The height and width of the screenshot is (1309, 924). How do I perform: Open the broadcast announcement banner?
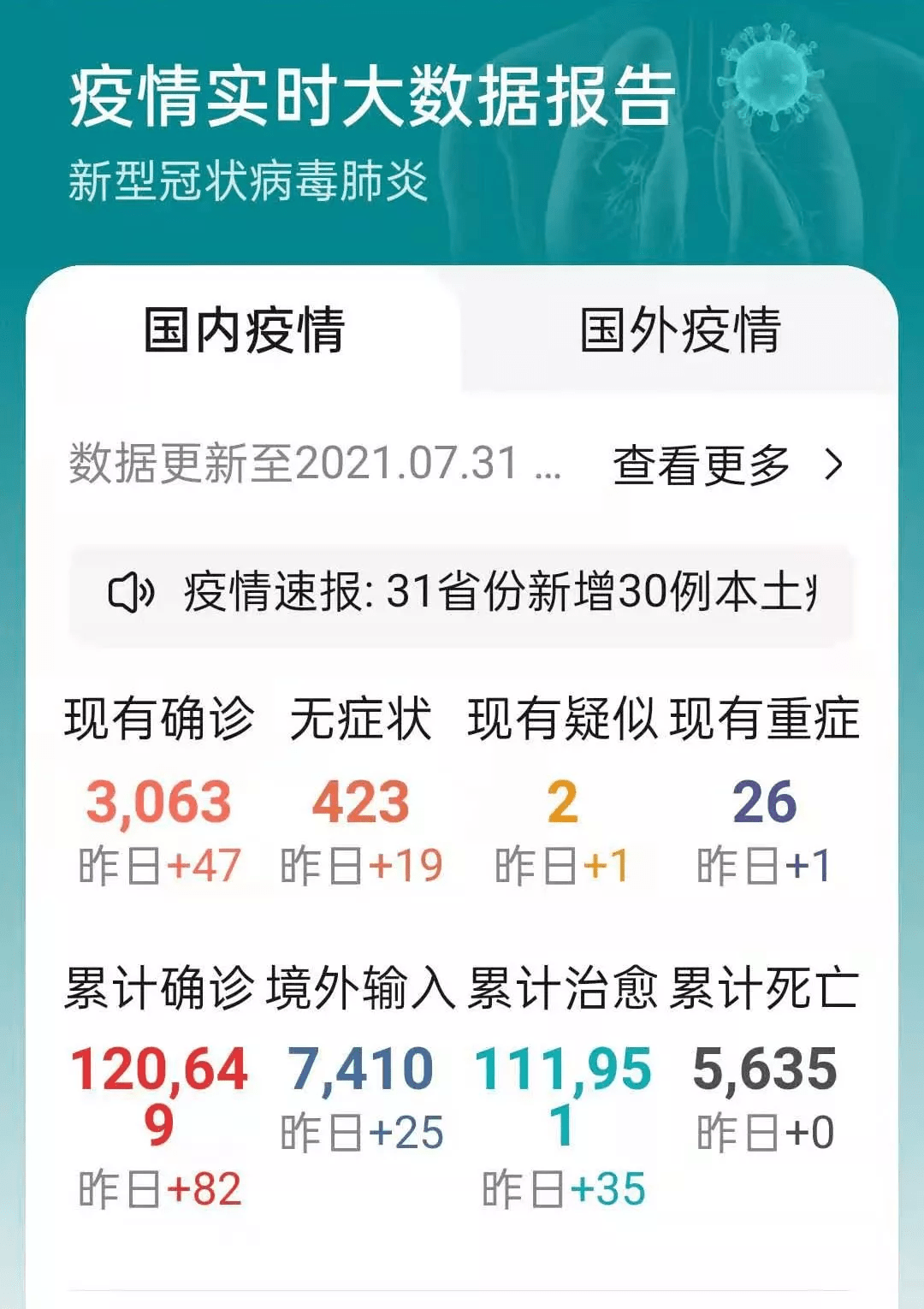[462, 592]
